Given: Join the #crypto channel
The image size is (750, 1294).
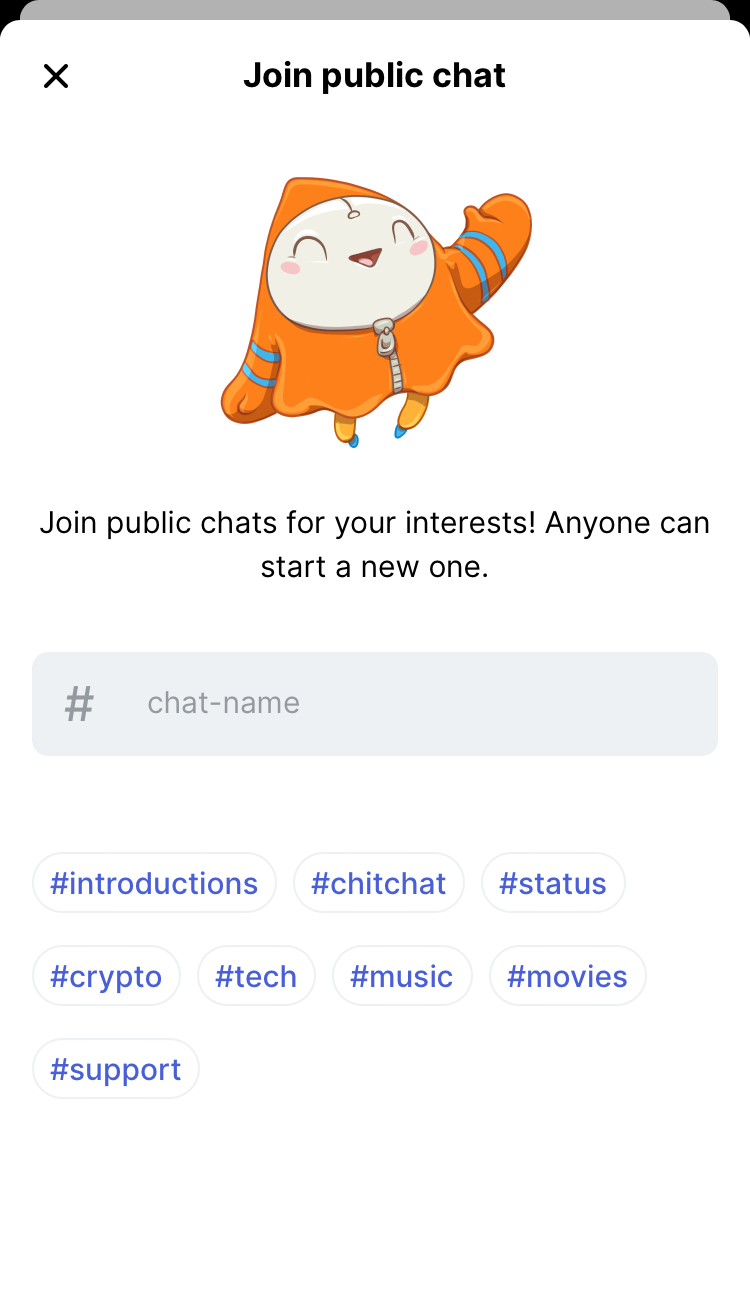Looking at the screenshot, I should pos(106,976).
